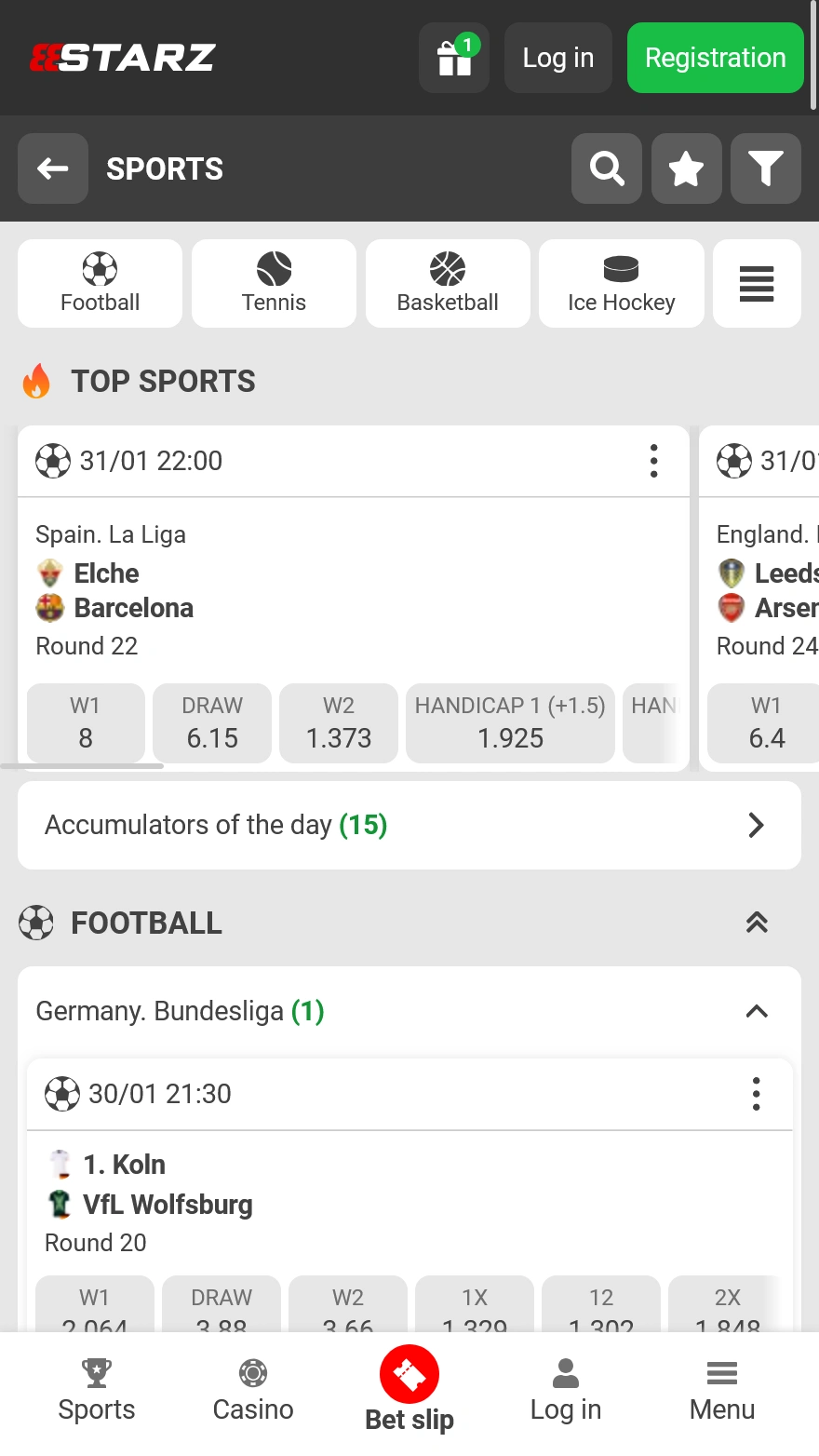Open favorites via the star icon
Screen dimensions: 819x1456
tap(686, 169)
